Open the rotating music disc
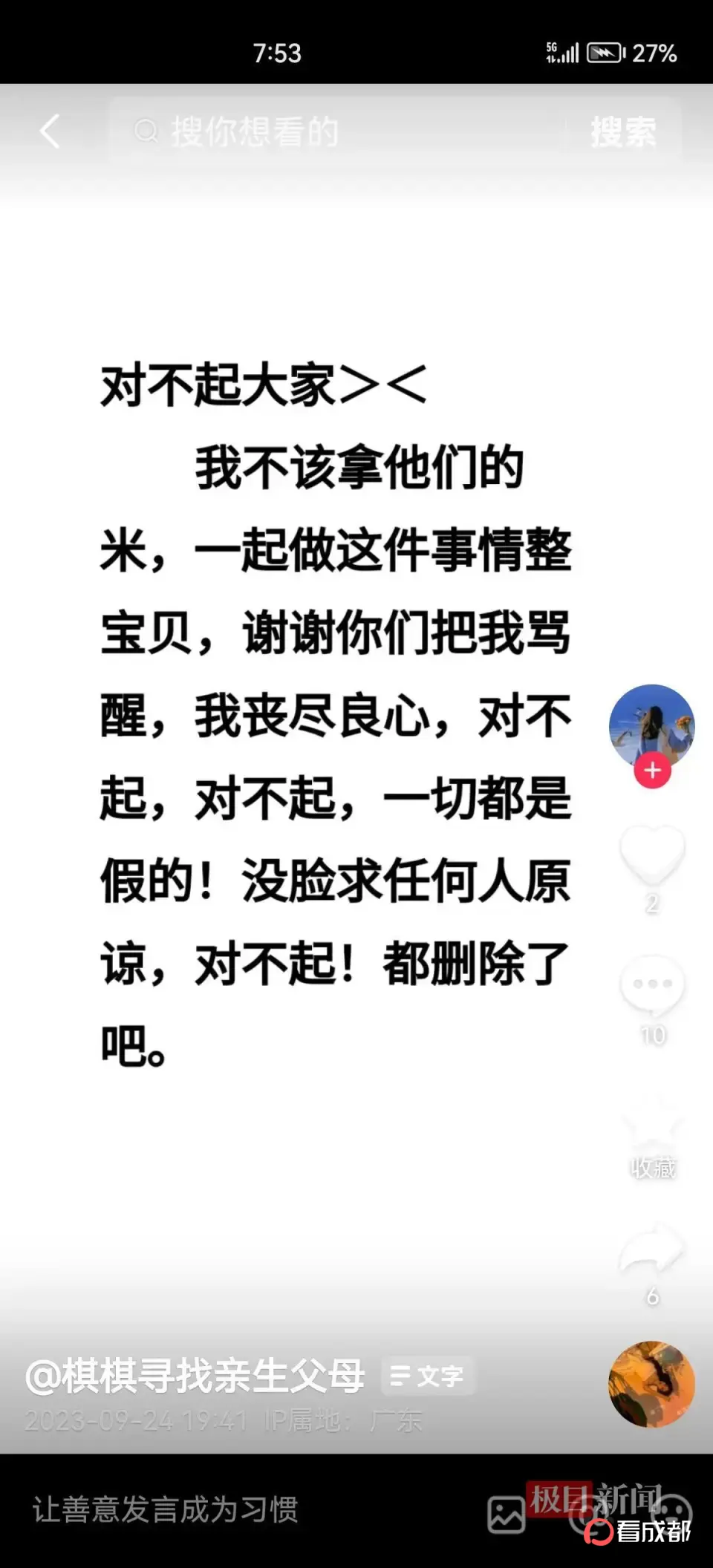The height and width of the screenshot is (1568, 713). pyautogui.click(x=651, y=1384)
